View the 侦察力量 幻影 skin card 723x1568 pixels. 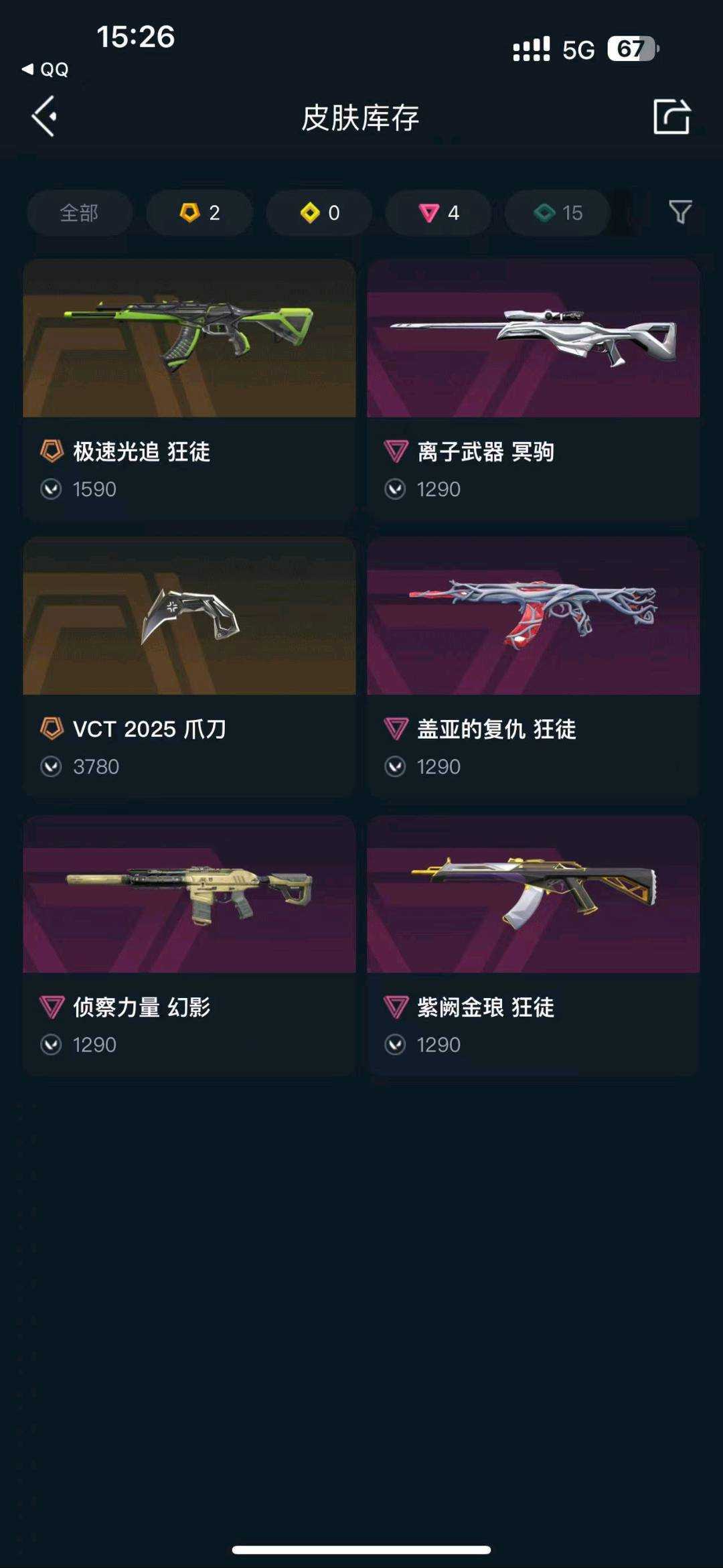coord(189,945)
